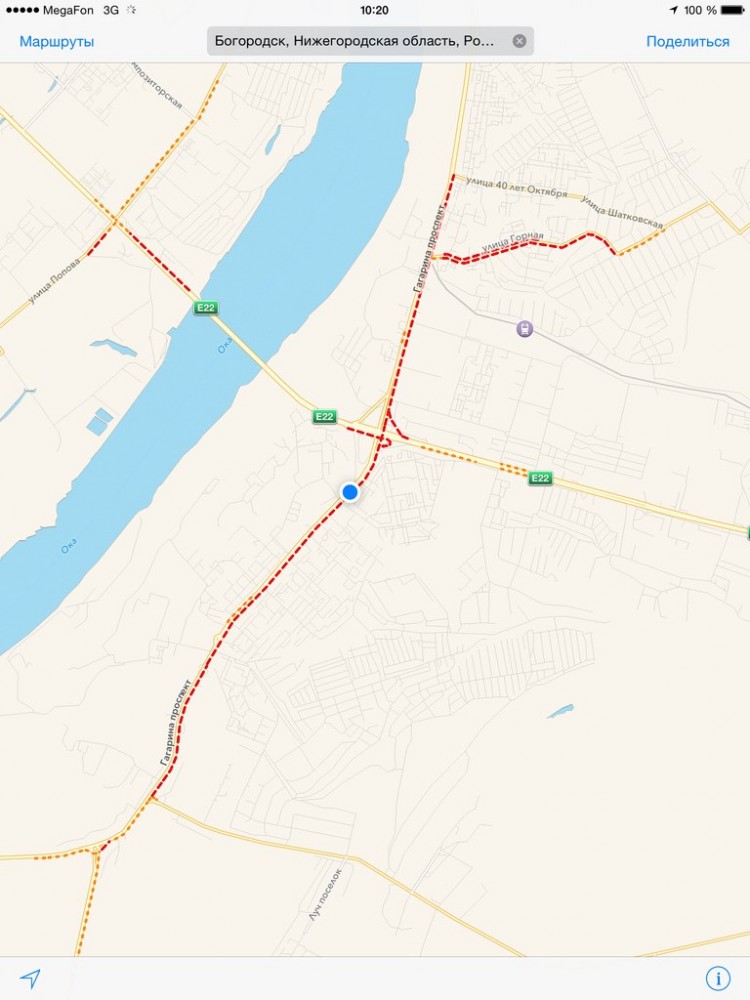Open map info settings button
This screenshot has width=750, height=1000.
[716, 977]
